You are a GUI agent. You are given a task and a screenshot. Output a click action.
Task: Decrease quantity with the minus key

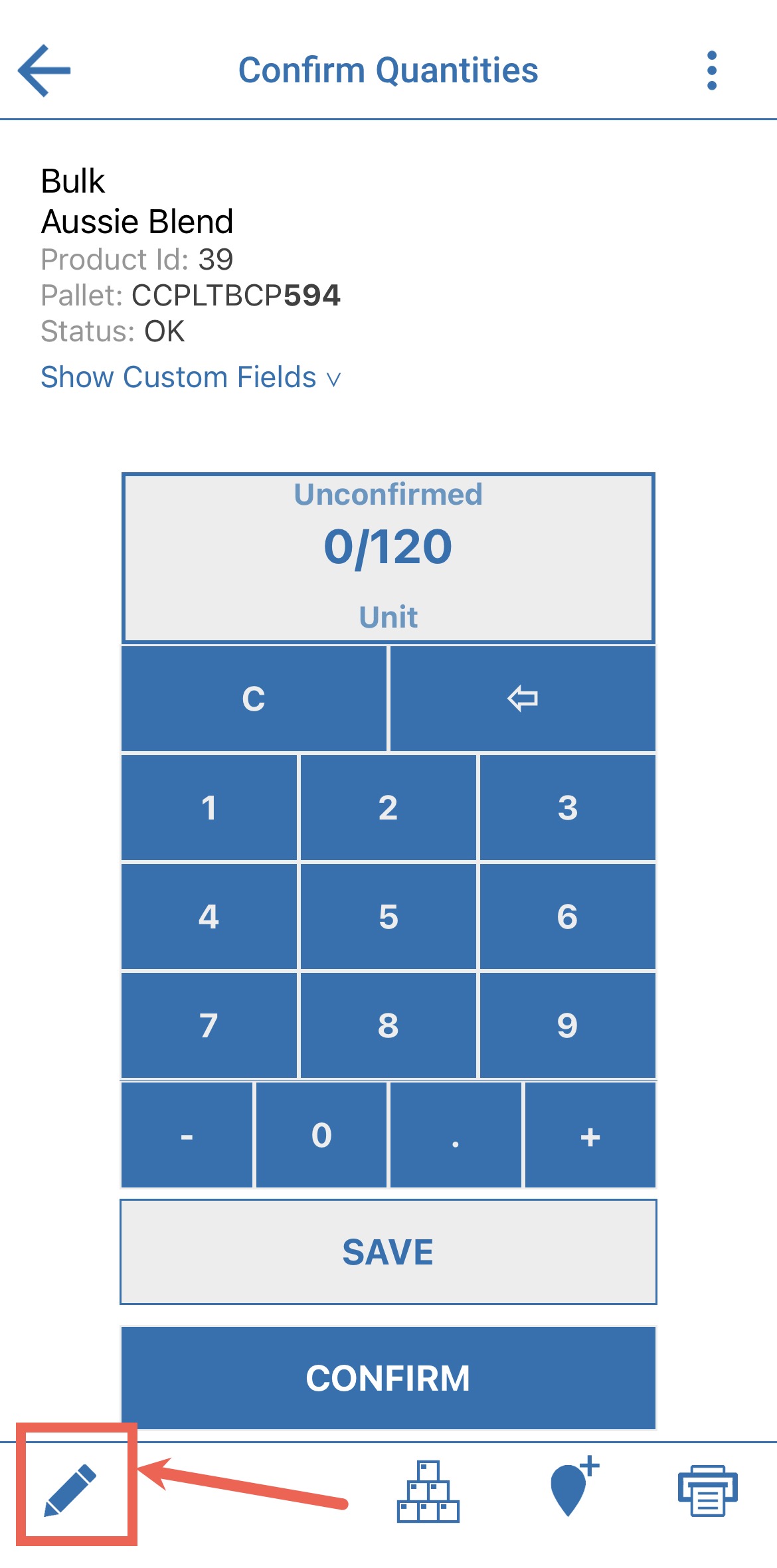click(x=187, y=1135)
